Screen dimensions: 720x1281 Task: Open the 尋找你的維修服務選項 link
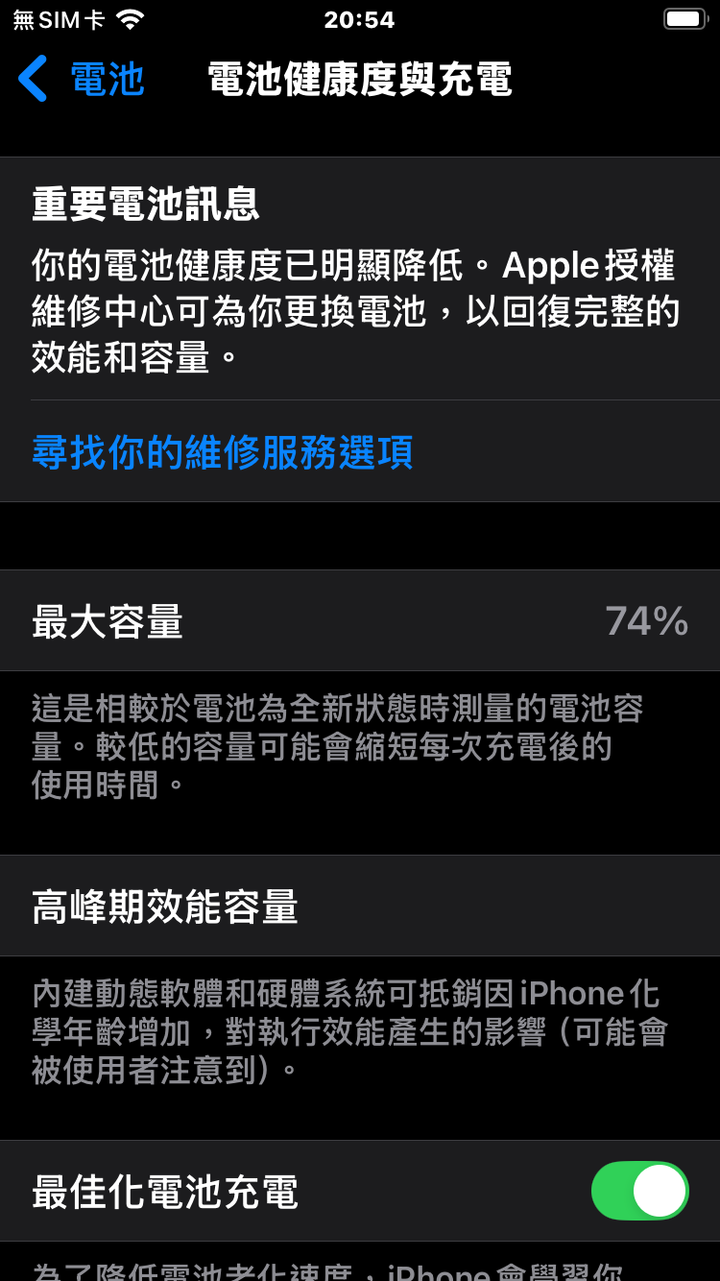[x=222, y=452]
